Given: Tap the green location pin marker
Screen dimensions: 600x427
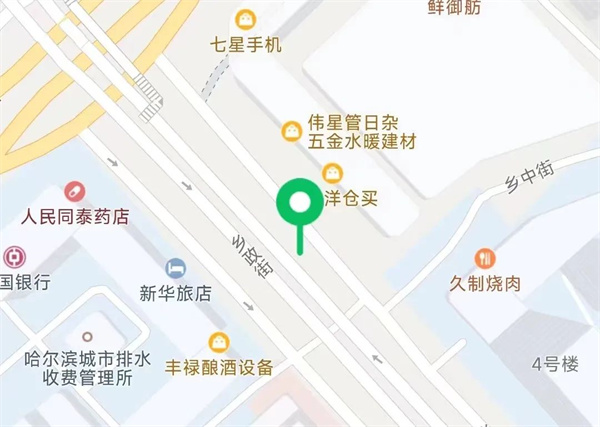Looking at the screenshot, I should tap(298, 205).
